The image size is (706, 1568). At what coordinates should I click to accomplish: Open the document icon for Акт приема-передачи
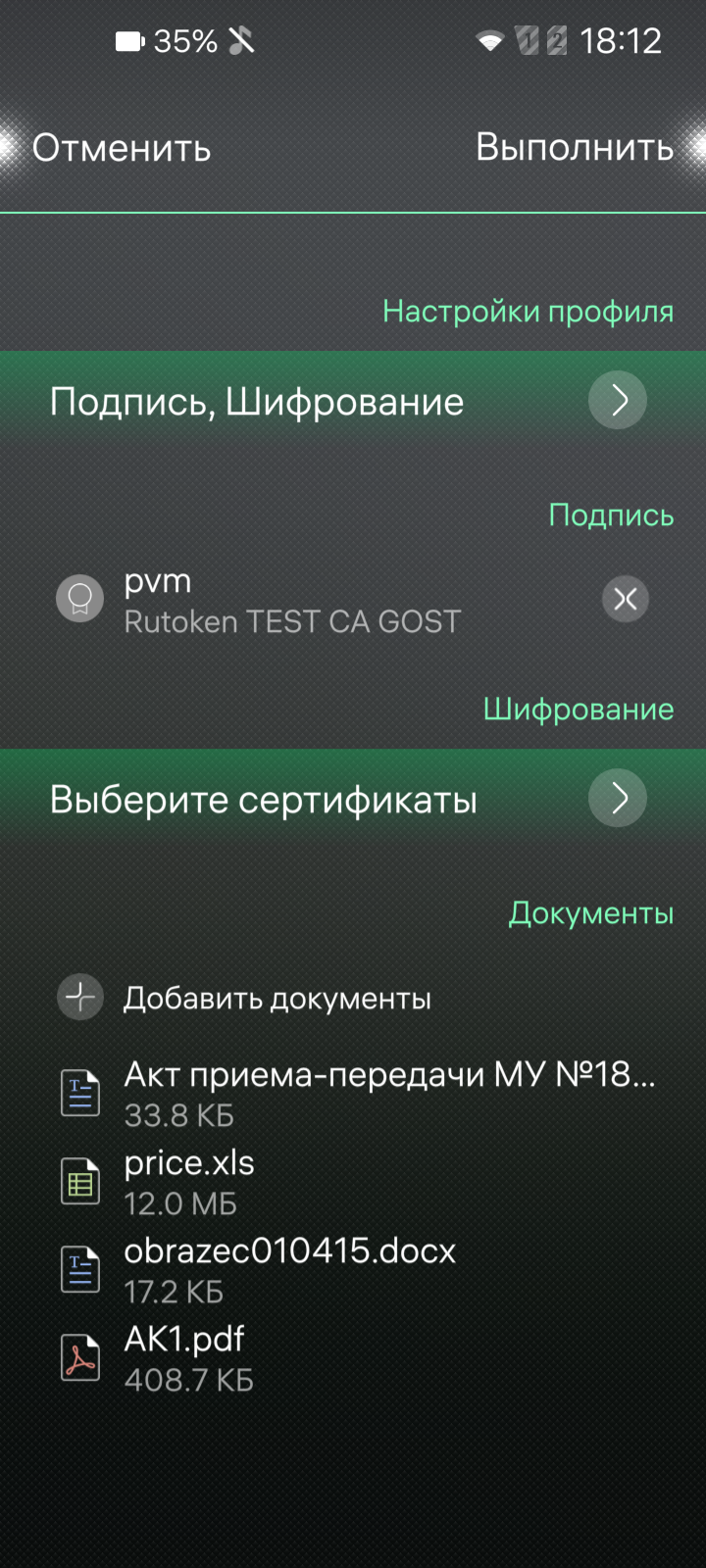point(79,1093)
